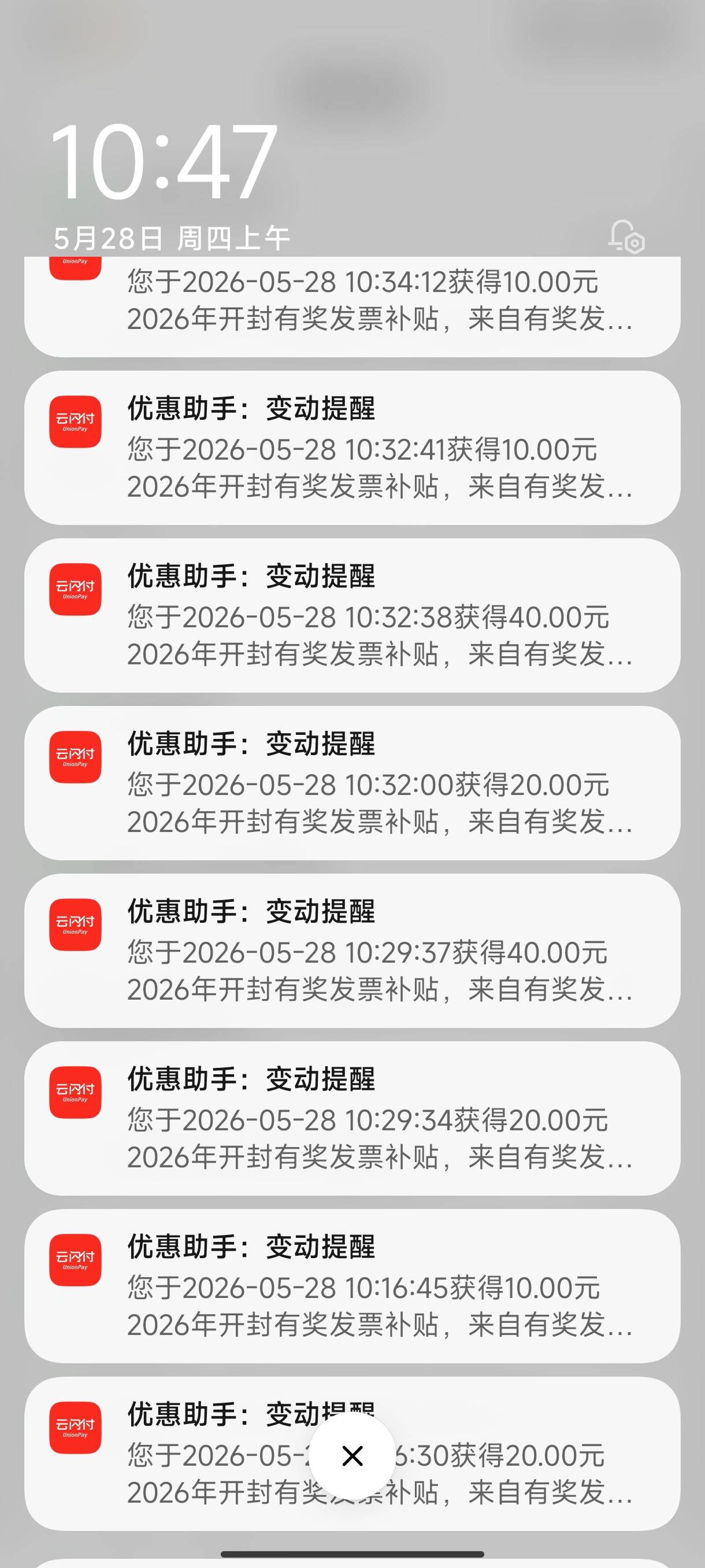Open the 10:29:37 获得40.00元 notification

pyautogui.click(x=352, y=951)
